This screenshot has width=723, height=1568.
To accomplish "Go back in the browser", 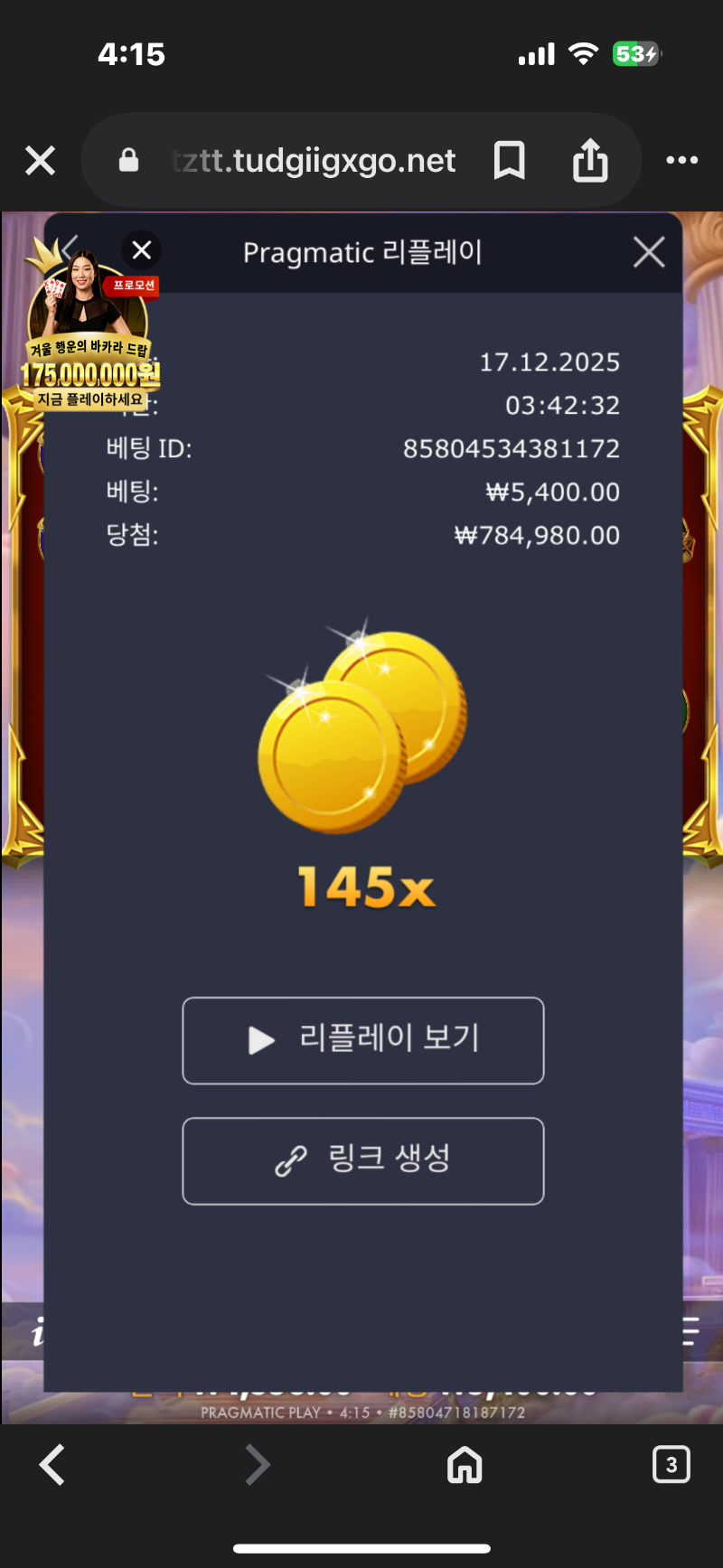I will [x=52, y=1465].
